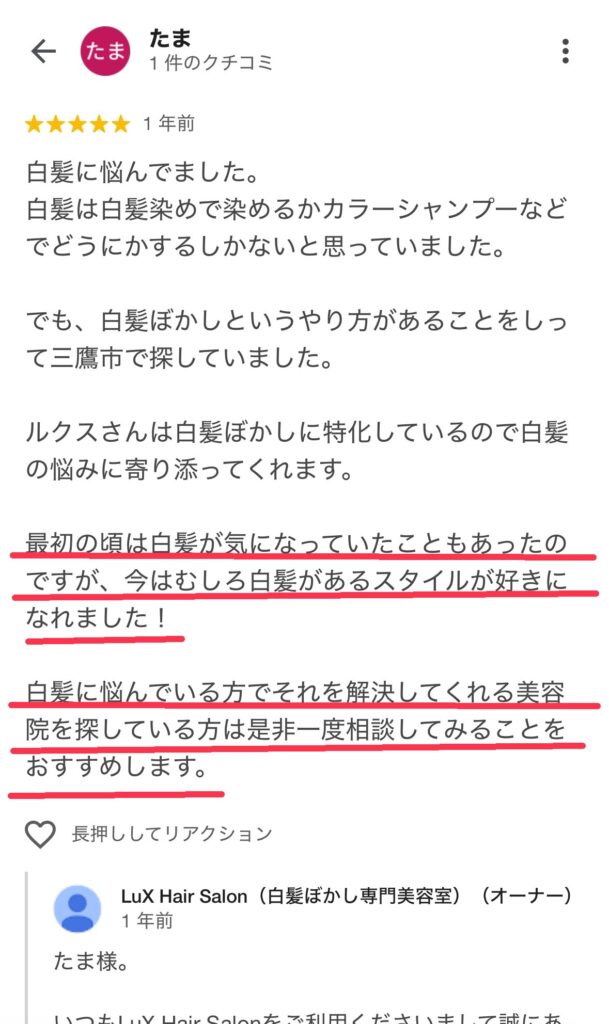Screen dimensions: 609x1024
Task: Tap the heart reaction icon
Action: 40,834
